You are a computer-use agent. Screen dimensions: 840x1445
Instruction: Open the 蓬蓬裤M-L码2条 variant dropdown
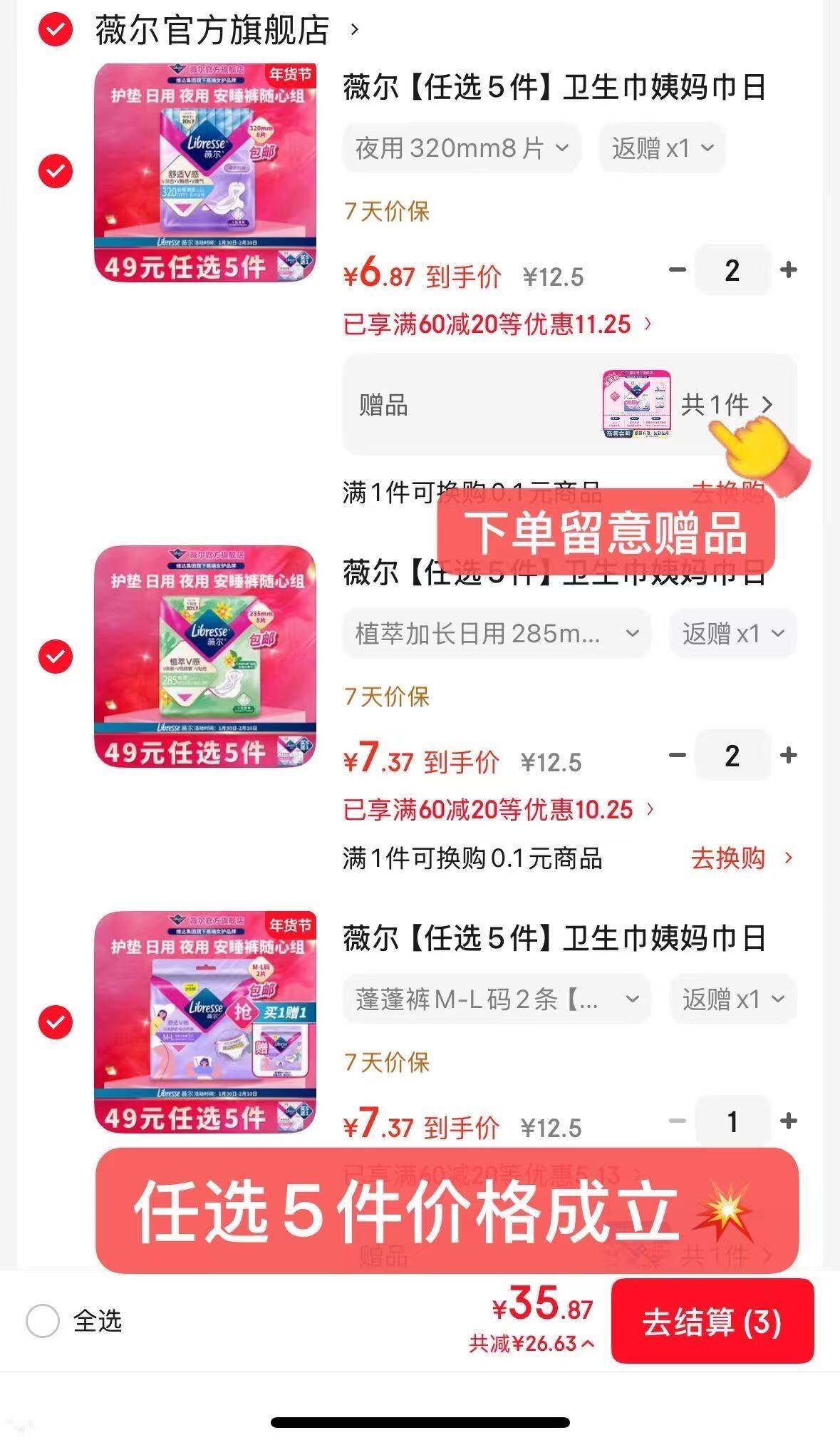(x=497, y=999)
